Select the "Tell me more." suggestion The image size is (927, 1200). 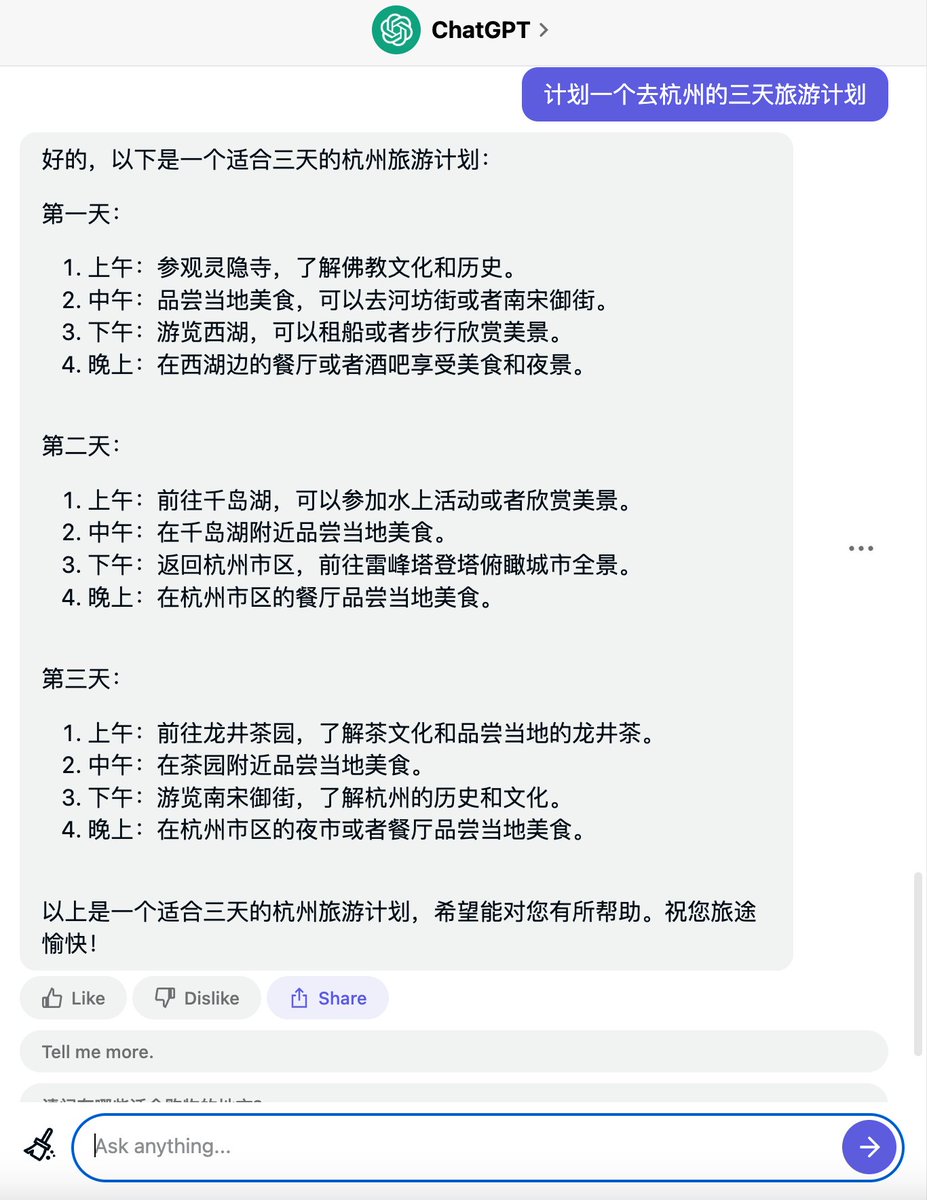[x=454, y=1052]
